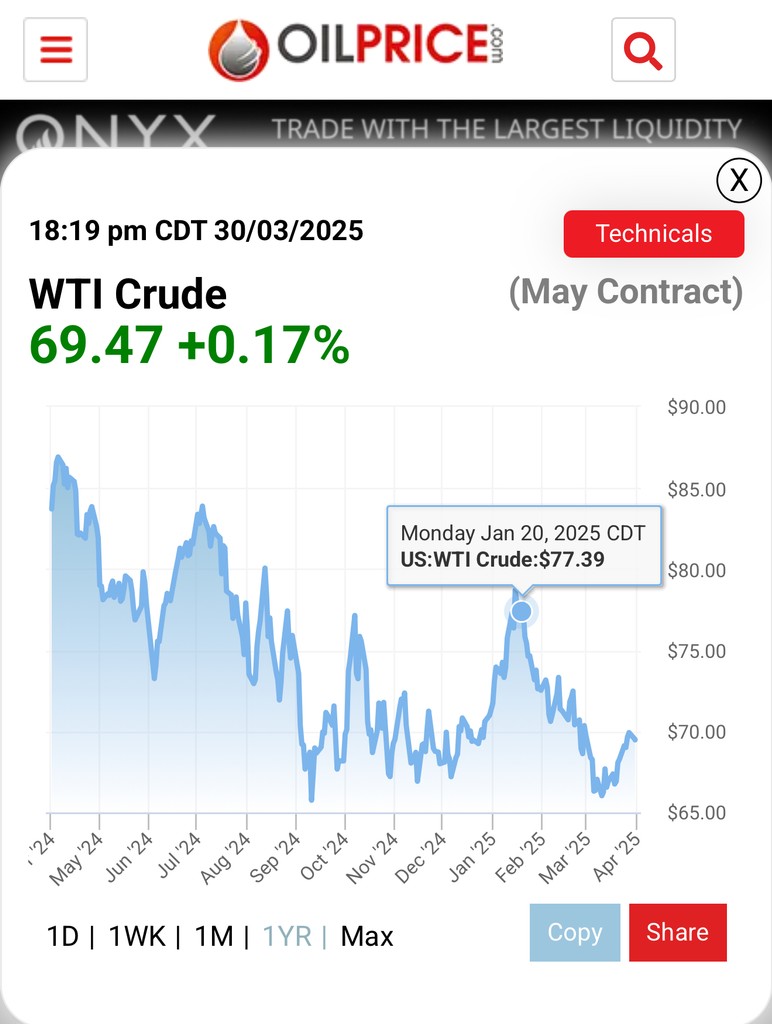Select the 1WK chart range
This screenshot has width=772, height=1024.
click(136, 937)
